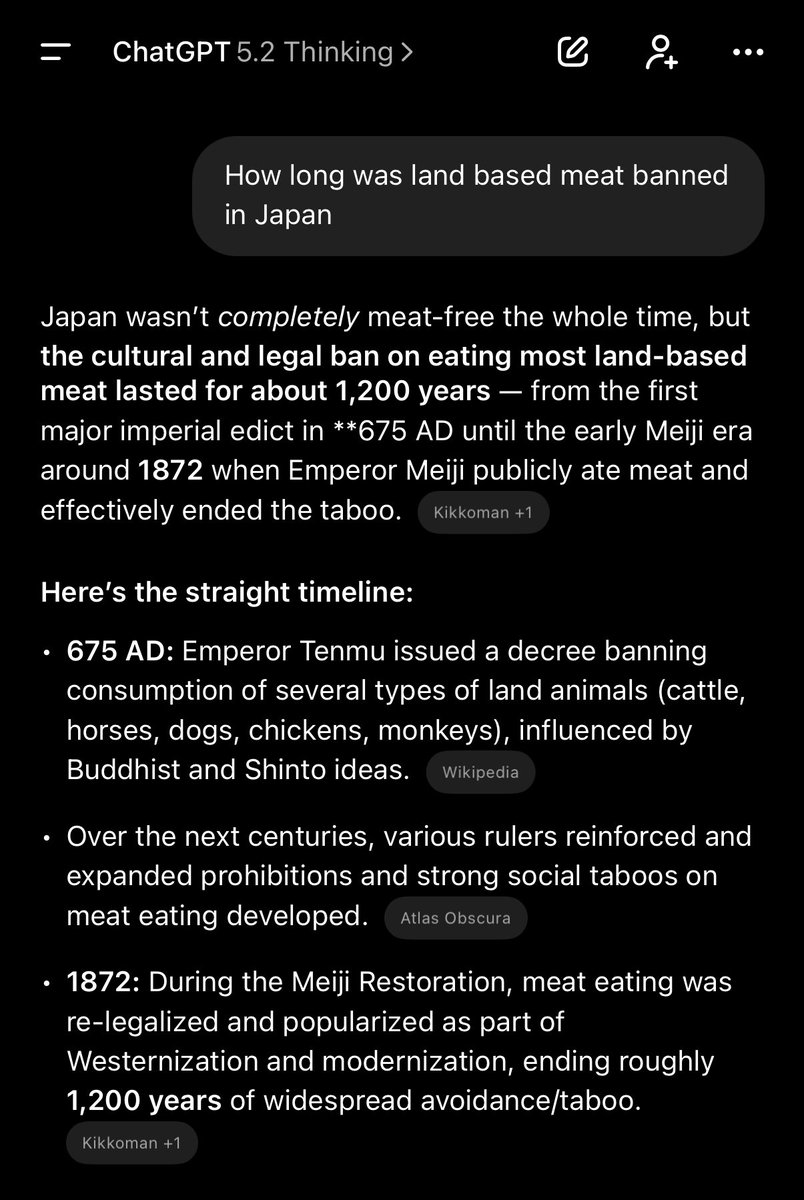Open the Wikipedia source chip
Screen dimensions: 804x1200
(x=479, y=773)
